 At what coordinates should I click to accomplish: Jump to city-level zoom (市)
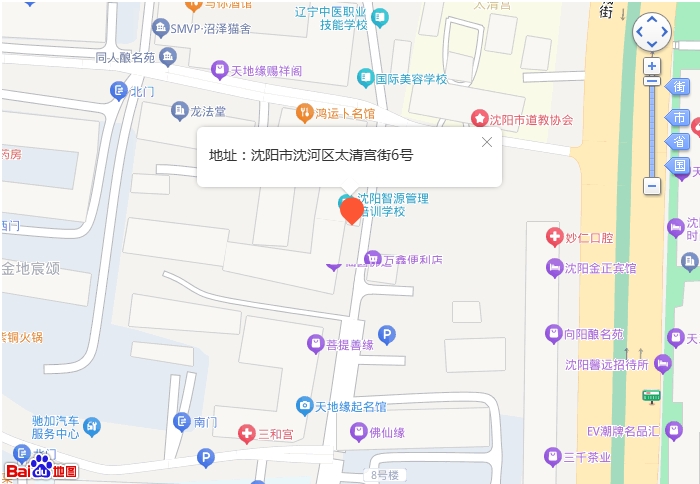point(679,117)
